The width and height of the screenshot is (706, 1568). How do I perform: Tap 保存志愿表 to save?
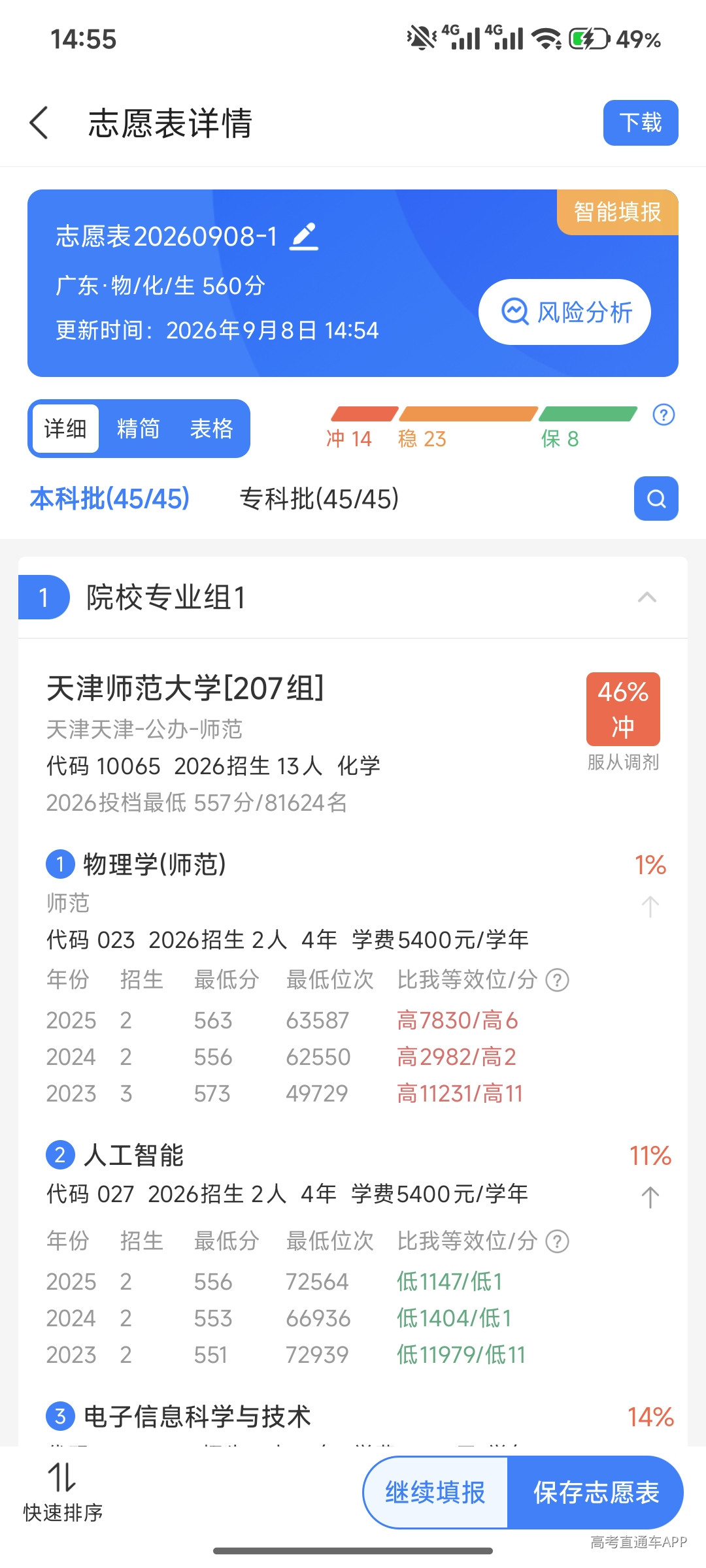pos(596,1492)
